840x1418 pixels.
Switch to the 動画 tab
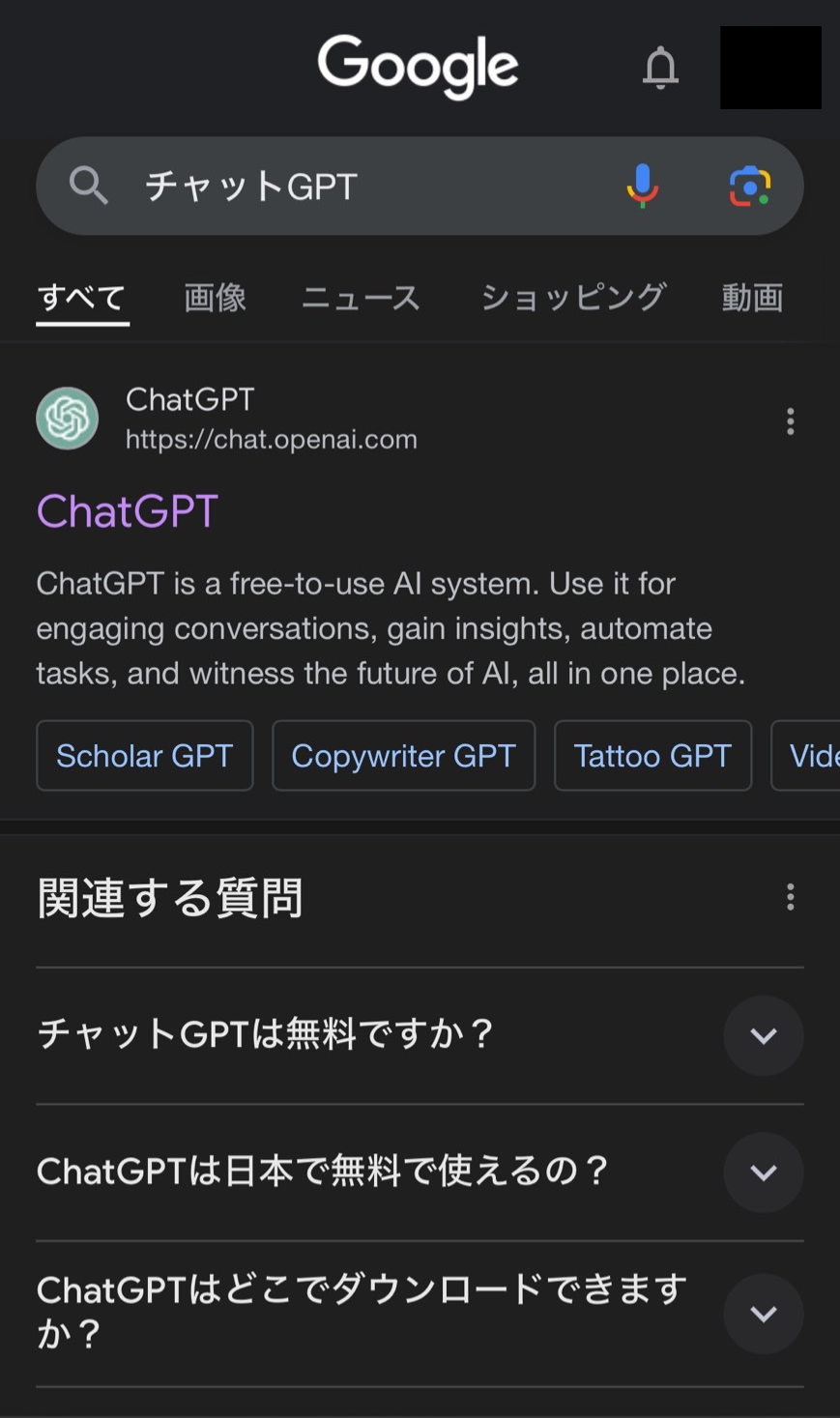tap(752, 298)
